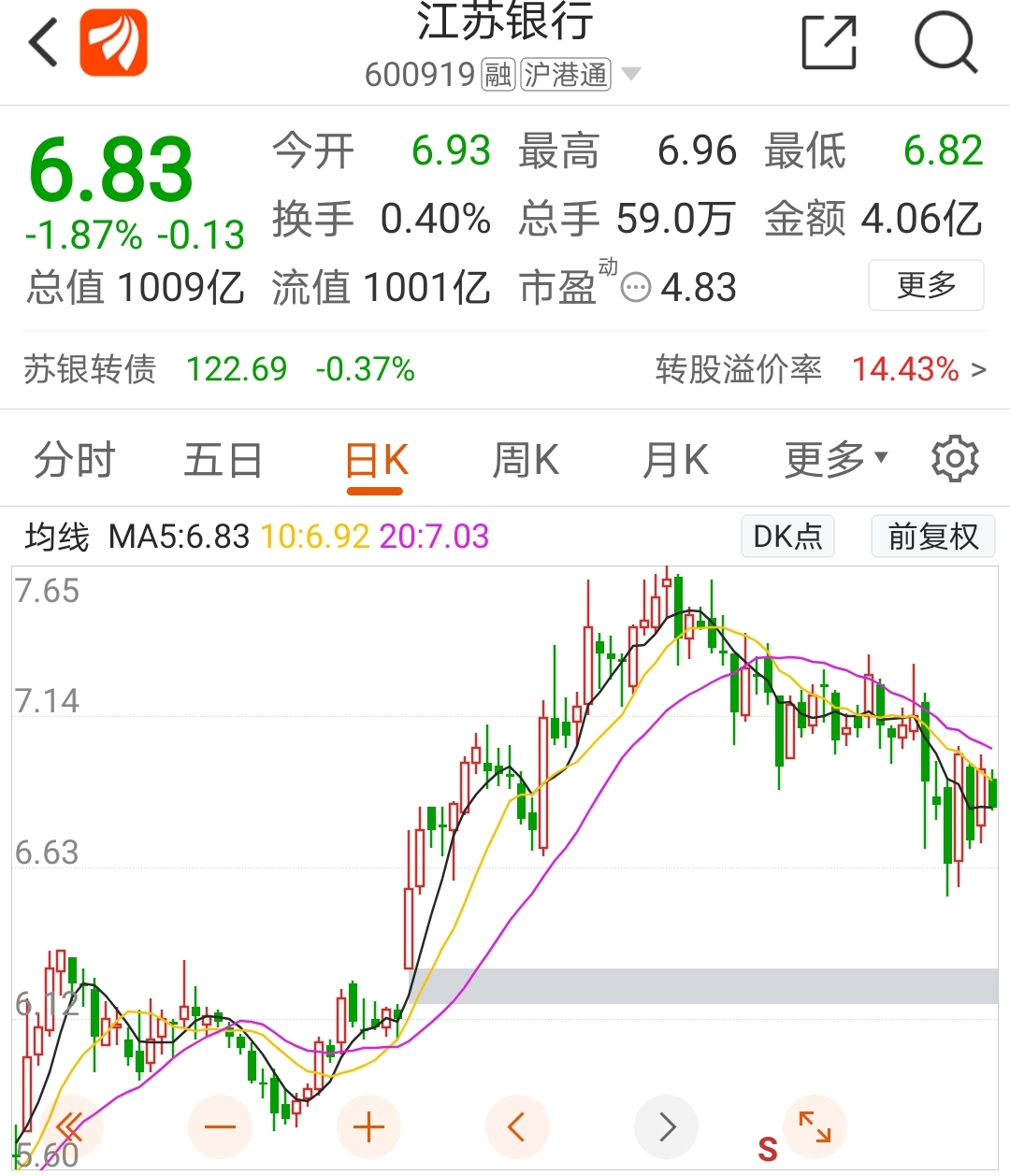Image resolution: width=1010 pixels, height=1176 pixels.
Task: Zoom in the K-line chart with plus
Action: tap(368, 1127)
